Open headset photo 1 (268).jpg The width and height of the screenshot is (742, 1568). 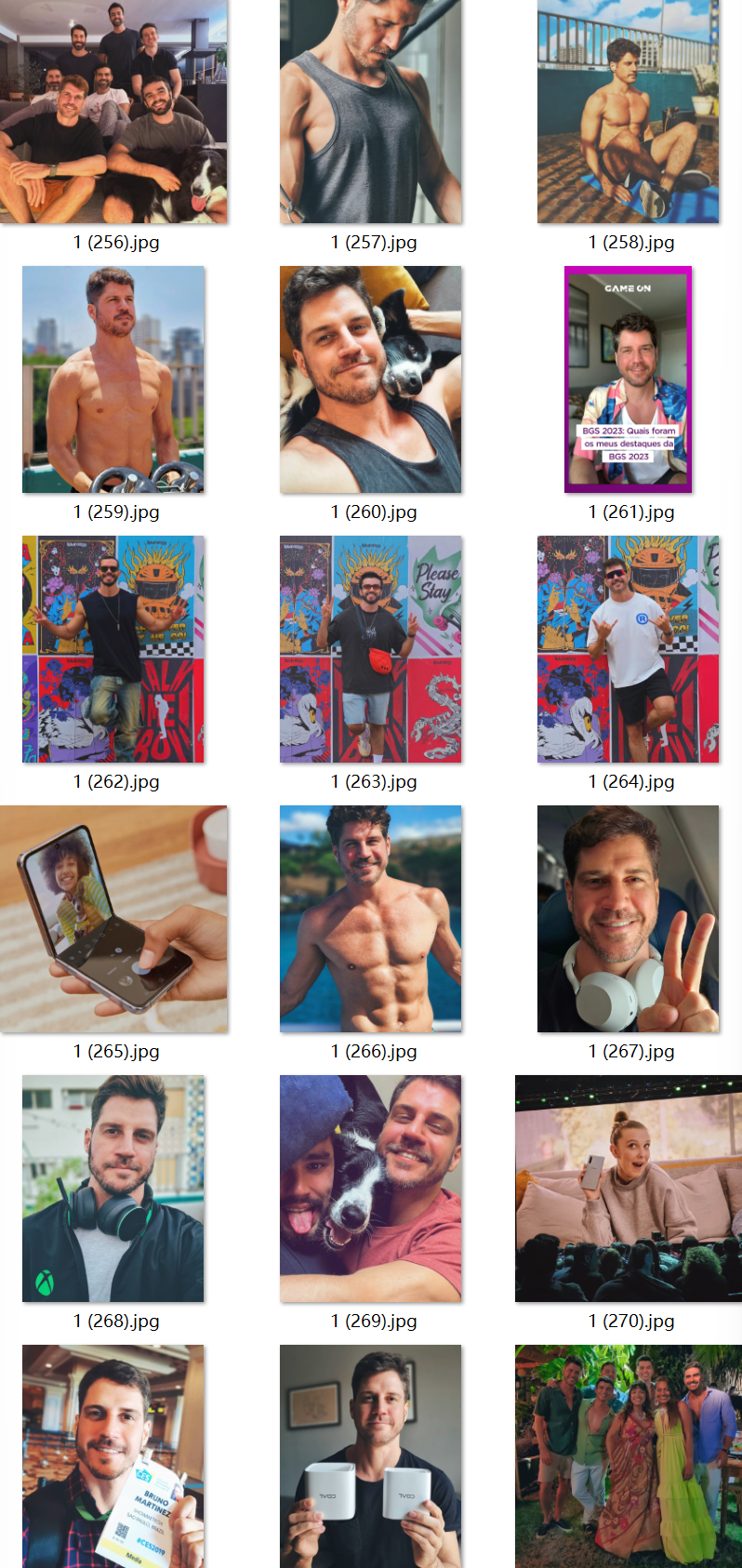(x=113, y=1189)
